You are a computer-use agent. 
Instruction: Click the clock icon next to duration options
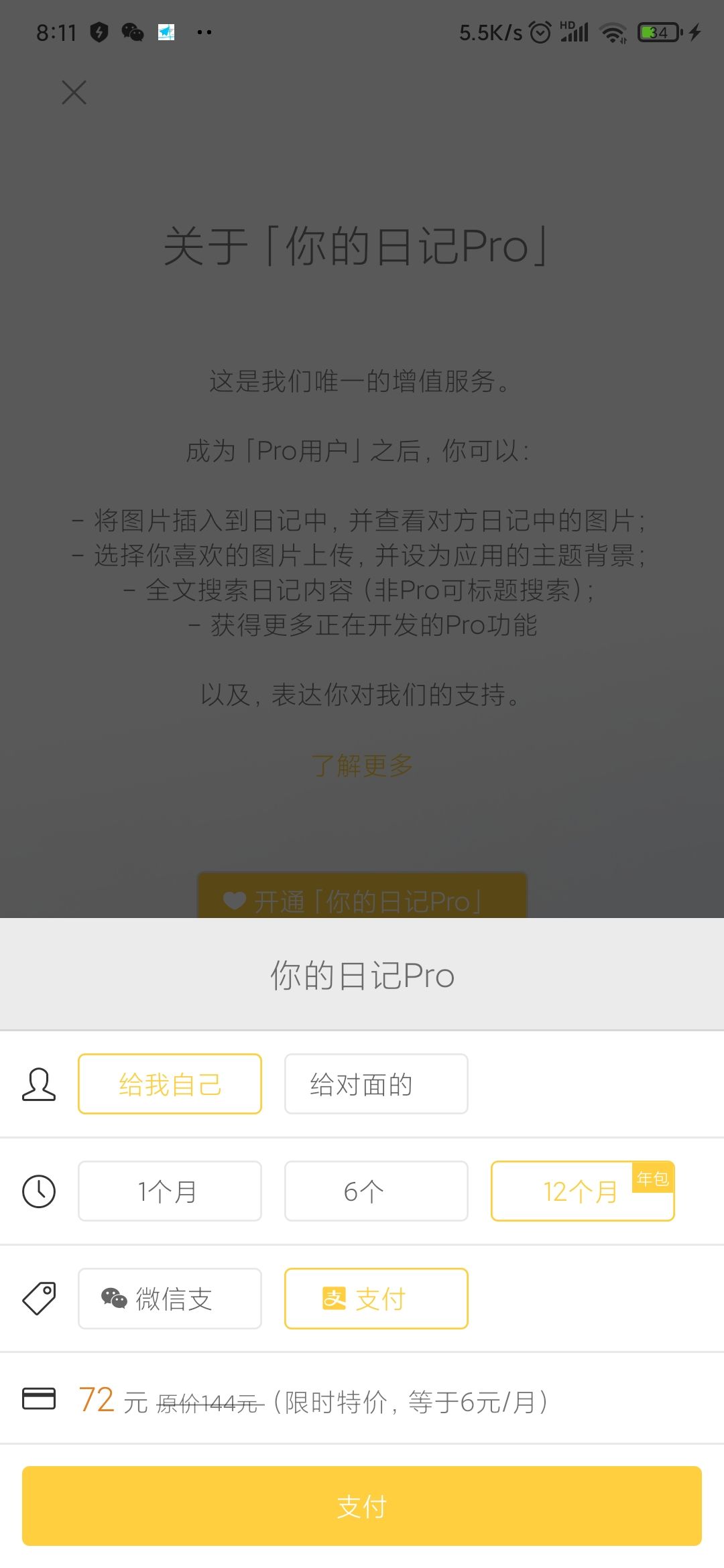pyautogui.click(x=38, y=1191)
